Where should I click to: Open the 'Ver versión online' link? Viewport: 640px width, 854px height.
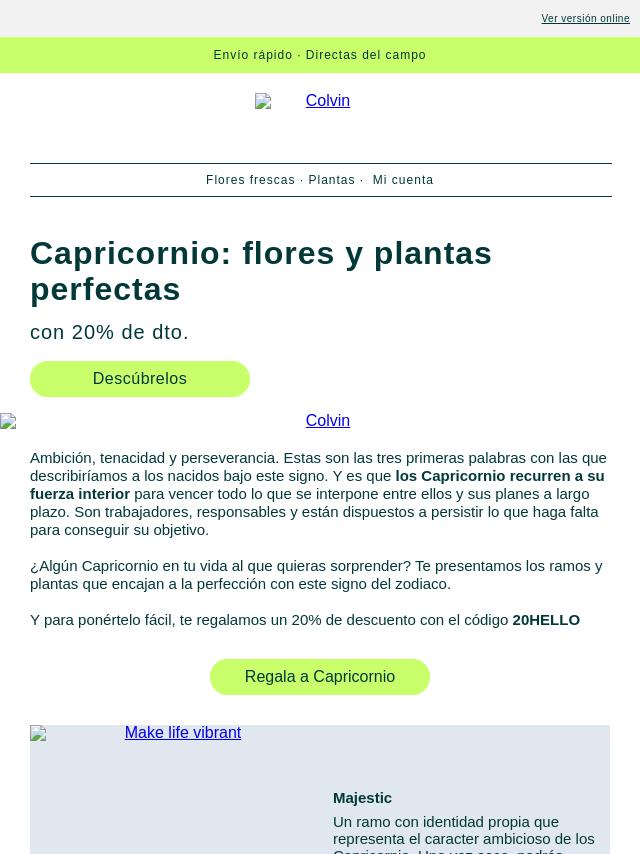click(x=585, y=19)
